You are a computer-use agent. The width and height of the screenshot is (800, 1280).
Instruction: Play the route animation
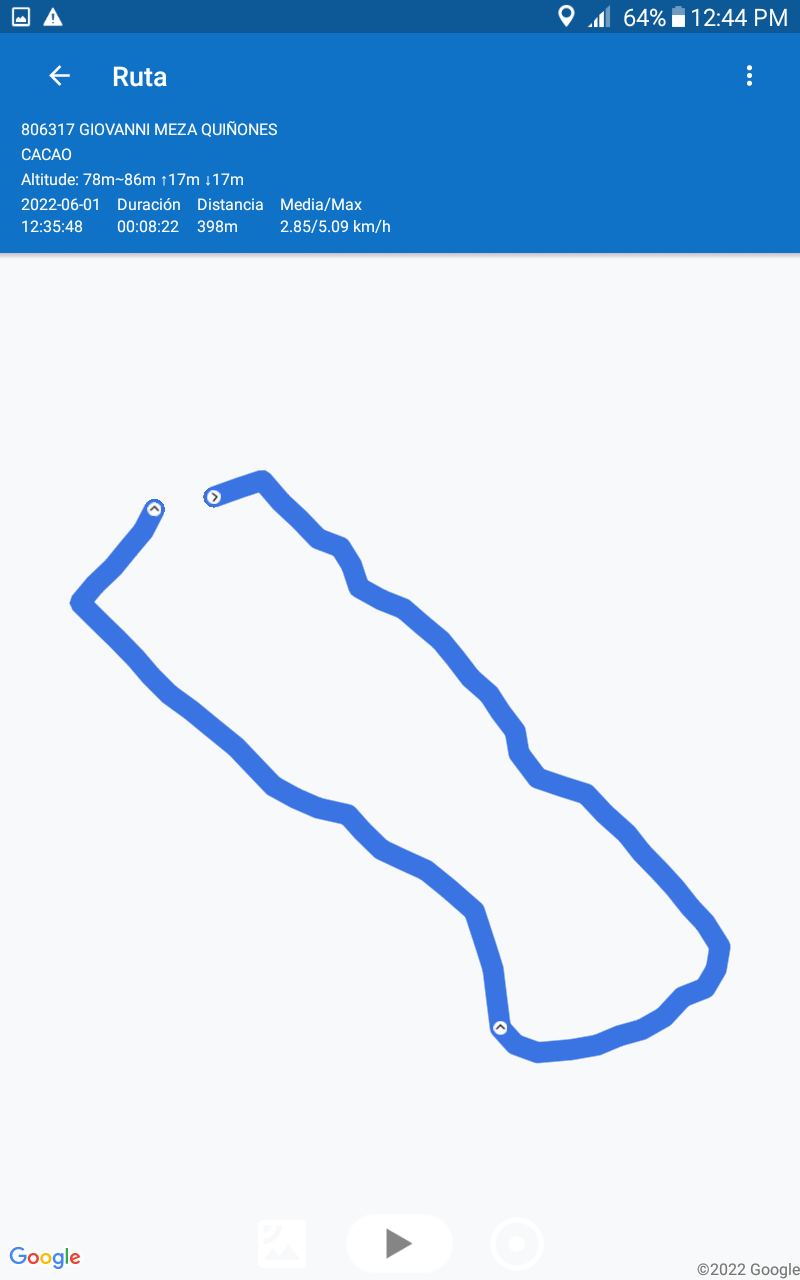pos(399,1243)
